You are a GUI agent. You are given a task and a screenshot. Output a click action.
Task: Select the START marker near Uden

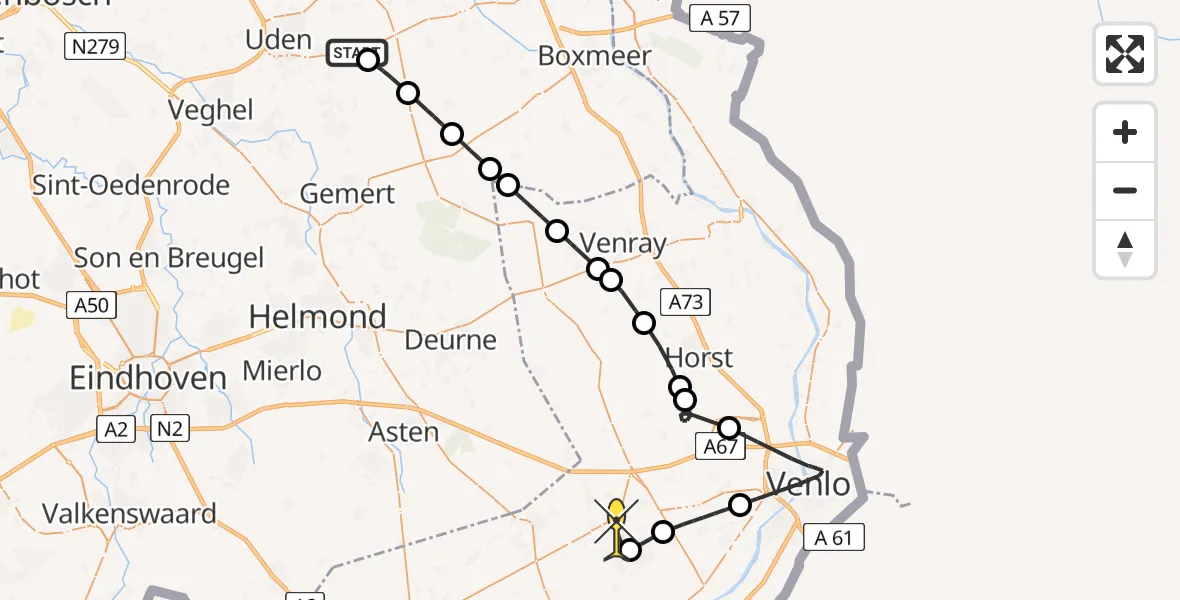coord(355,53)
